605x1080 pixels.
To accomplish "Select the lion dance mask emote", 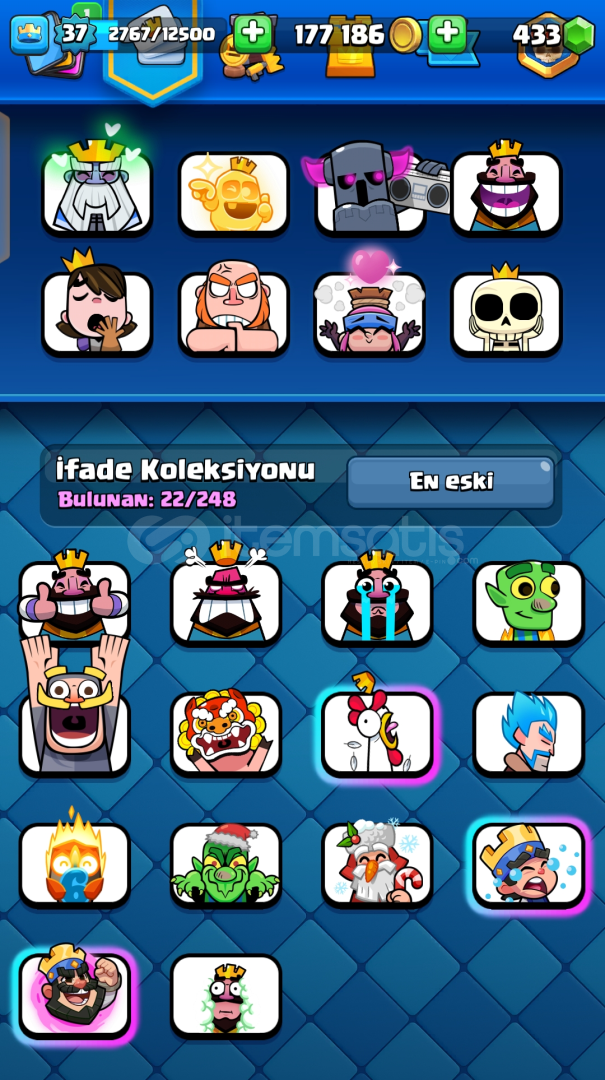I will point(226,734).
